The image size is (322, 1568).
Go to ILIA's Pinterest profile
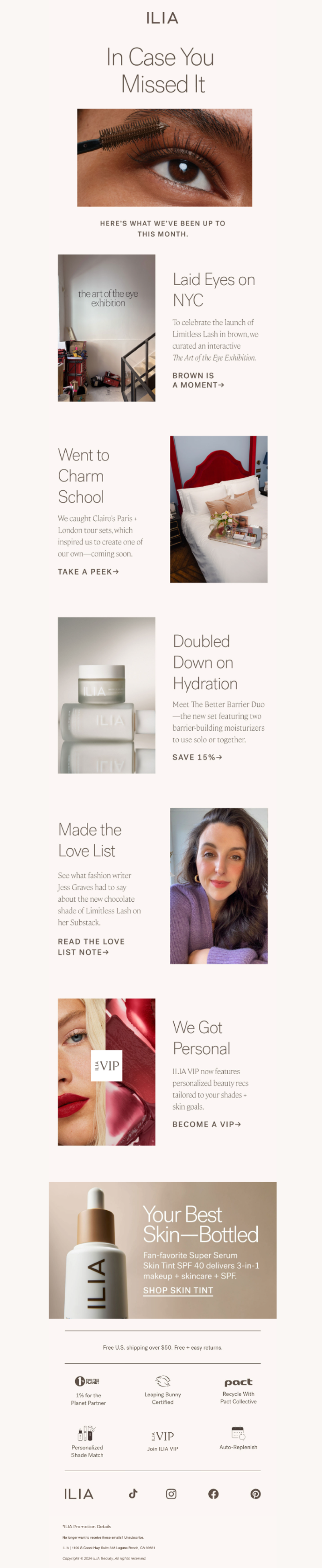click(x=256, y=1494)
